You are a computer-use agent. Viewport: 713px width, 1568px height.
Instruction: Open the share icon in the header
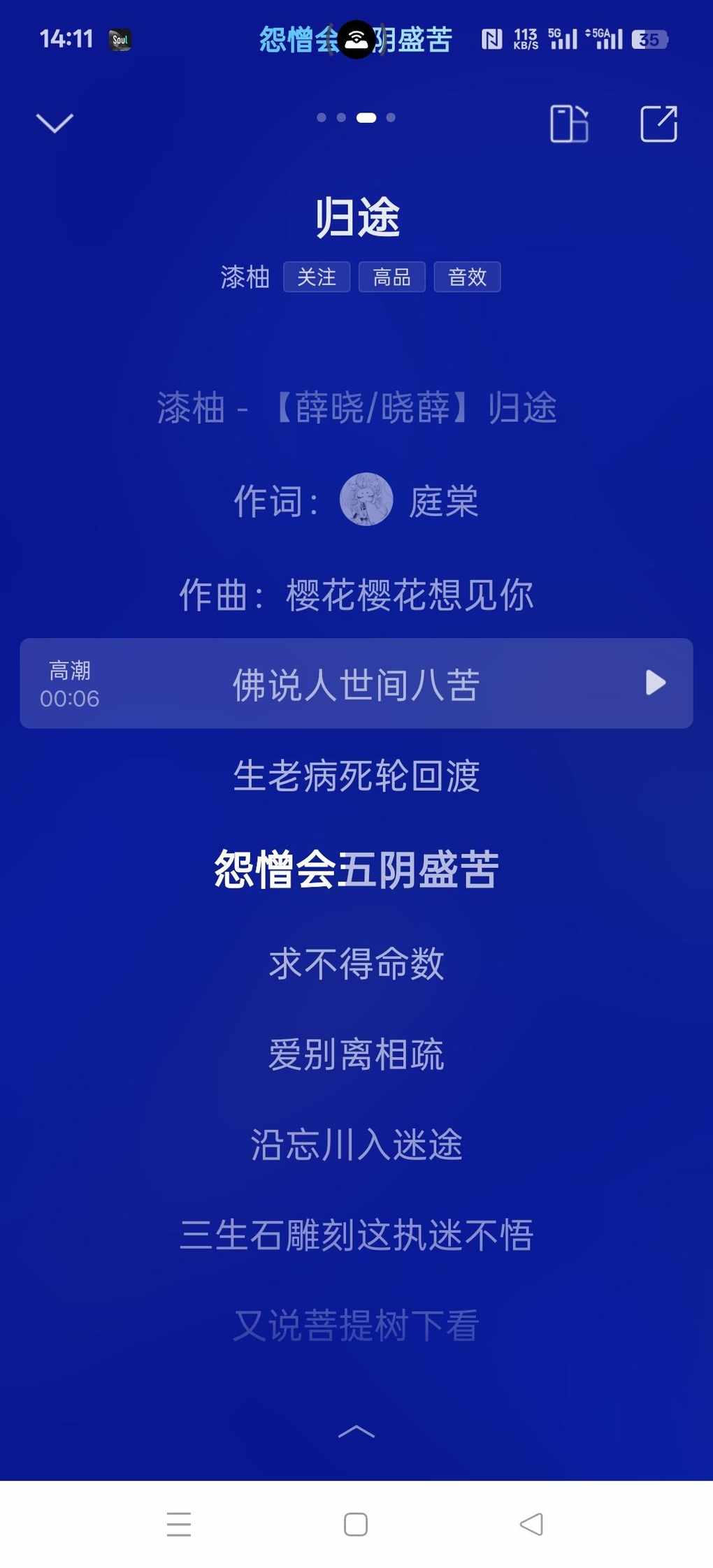[658, 124]
